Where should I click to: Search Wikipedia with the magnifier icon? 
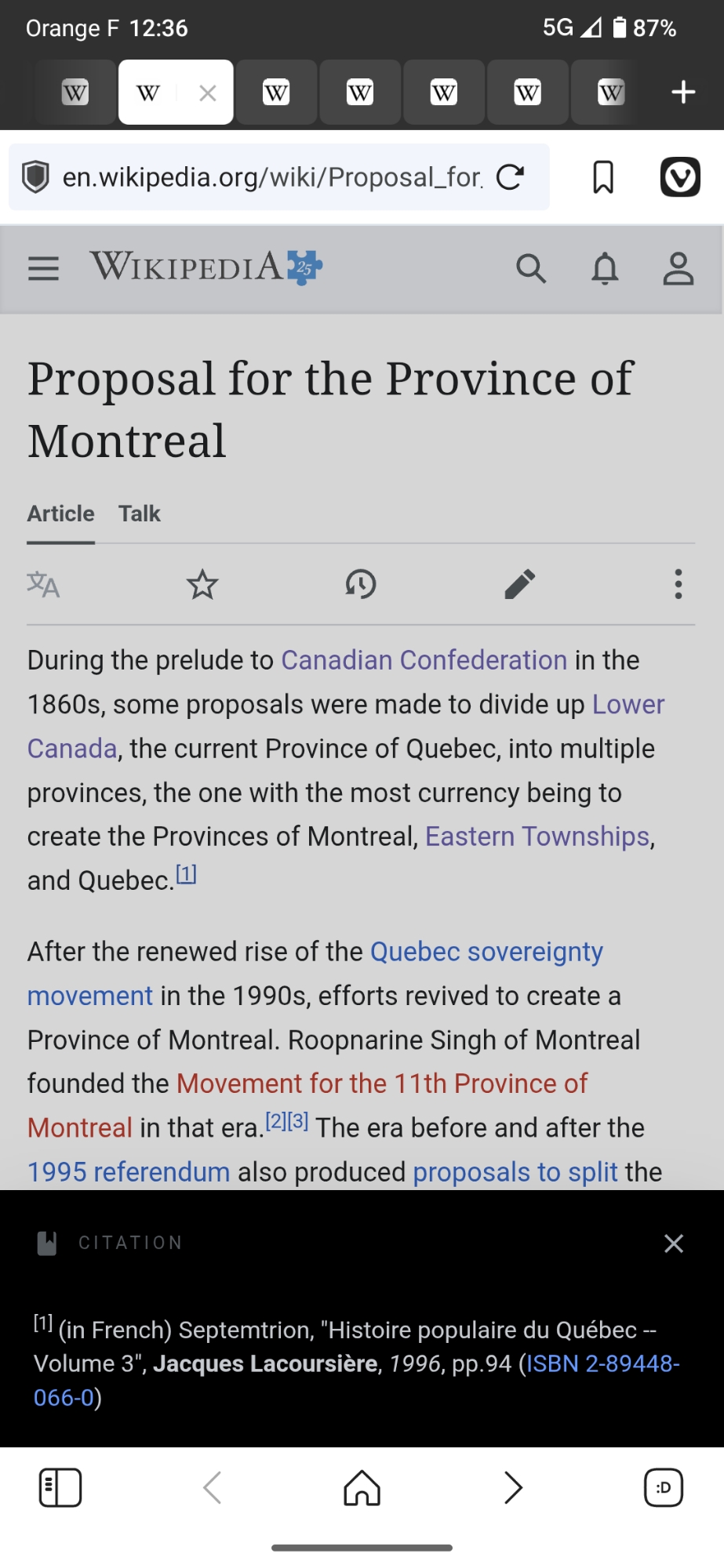pyautogui.click(x=531, y=269)
